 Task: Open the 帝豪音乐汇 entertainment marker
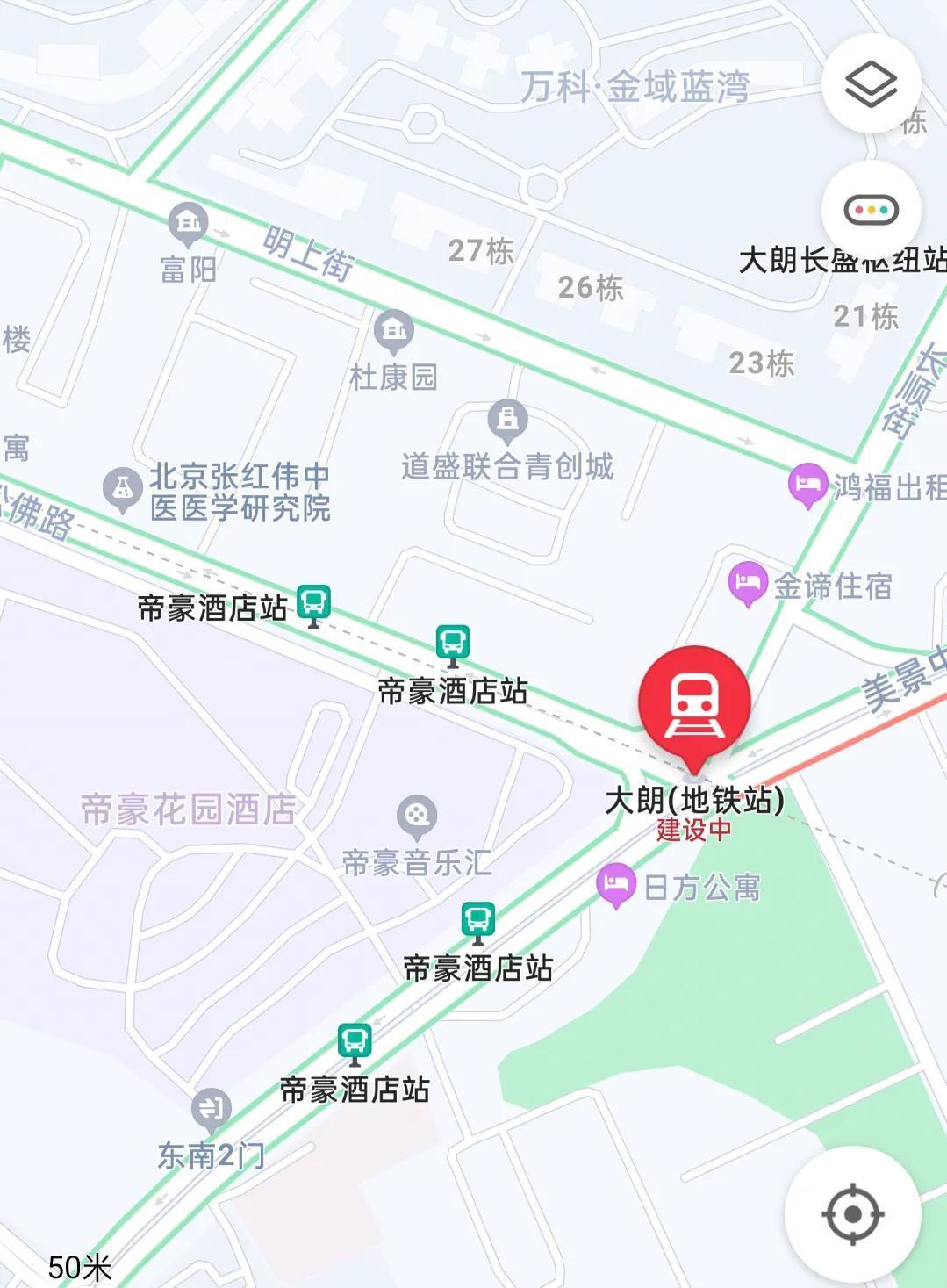click(417, 816)
